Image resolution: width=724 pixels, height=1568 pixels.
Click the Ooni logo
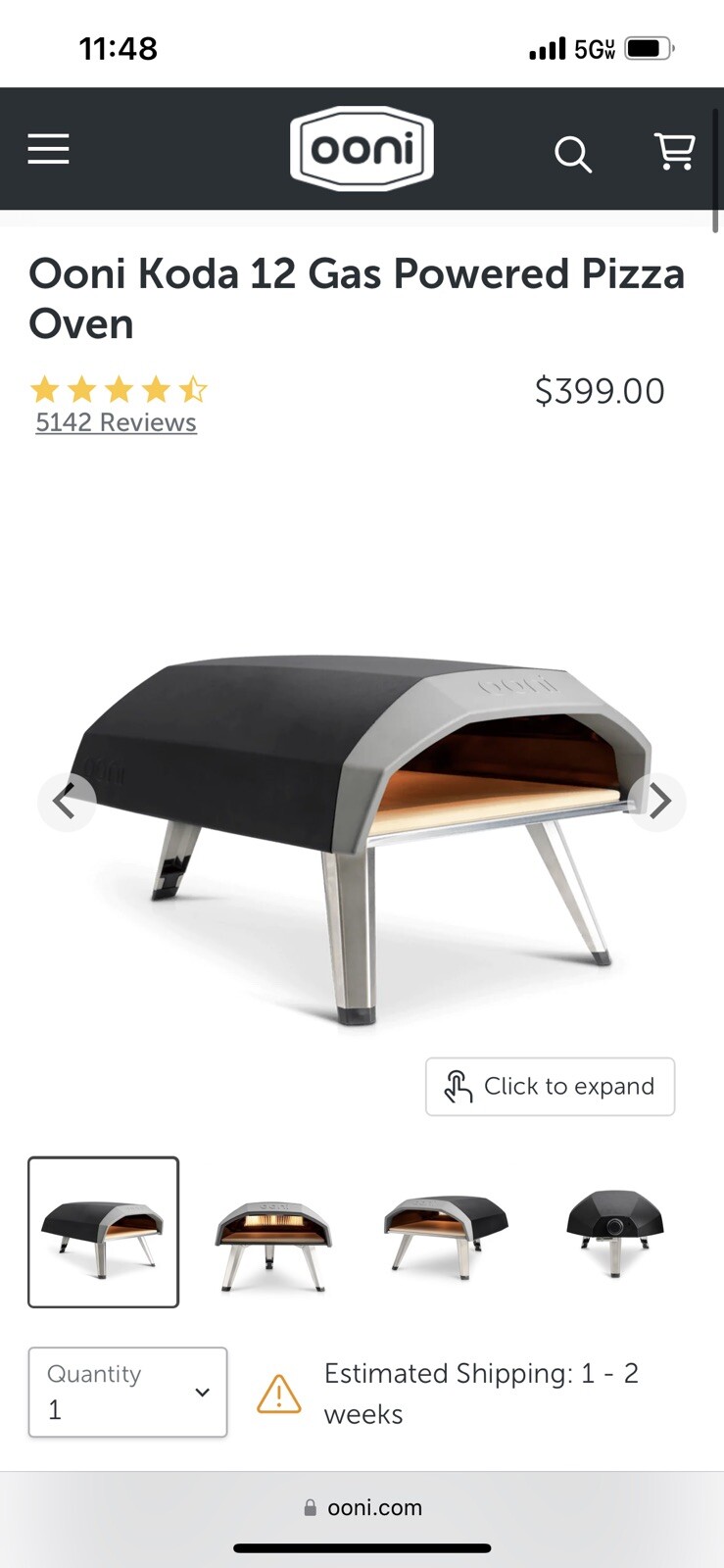pos(362,148)
